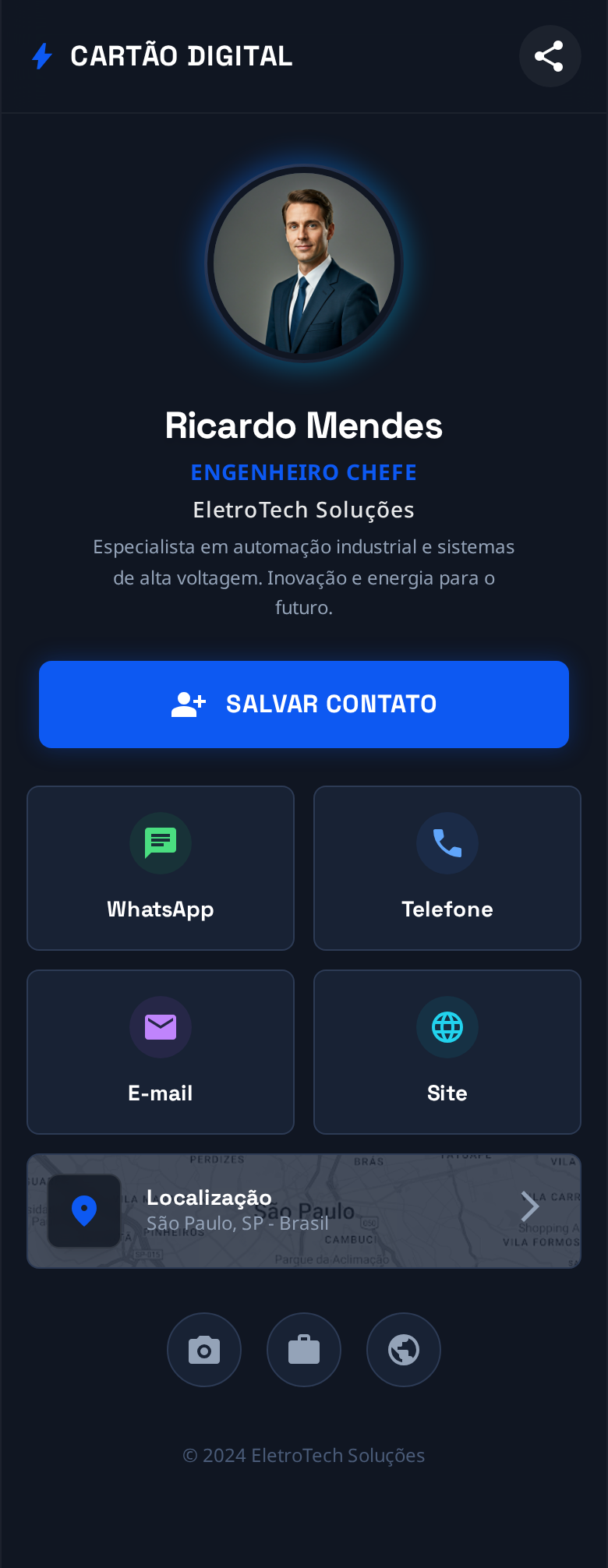Viewport: 608px width, 1568px height.
Task: Expand the Localização card via the chevron
Action: (529, 1206)
